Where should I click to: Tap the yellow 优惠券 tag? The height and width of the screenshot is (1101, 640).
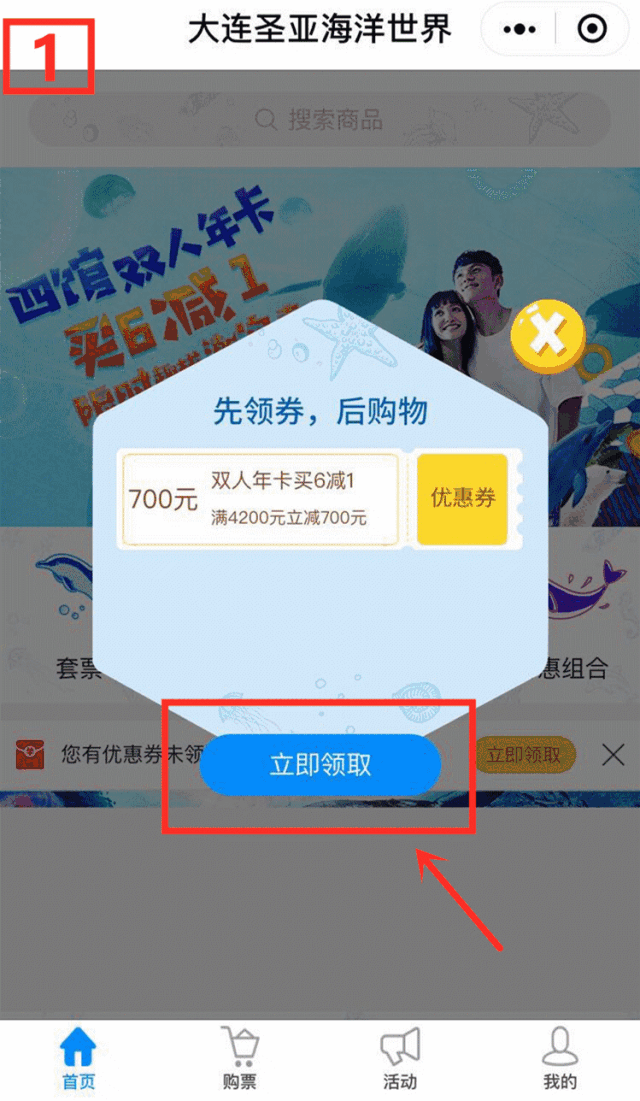click(462, 499)
